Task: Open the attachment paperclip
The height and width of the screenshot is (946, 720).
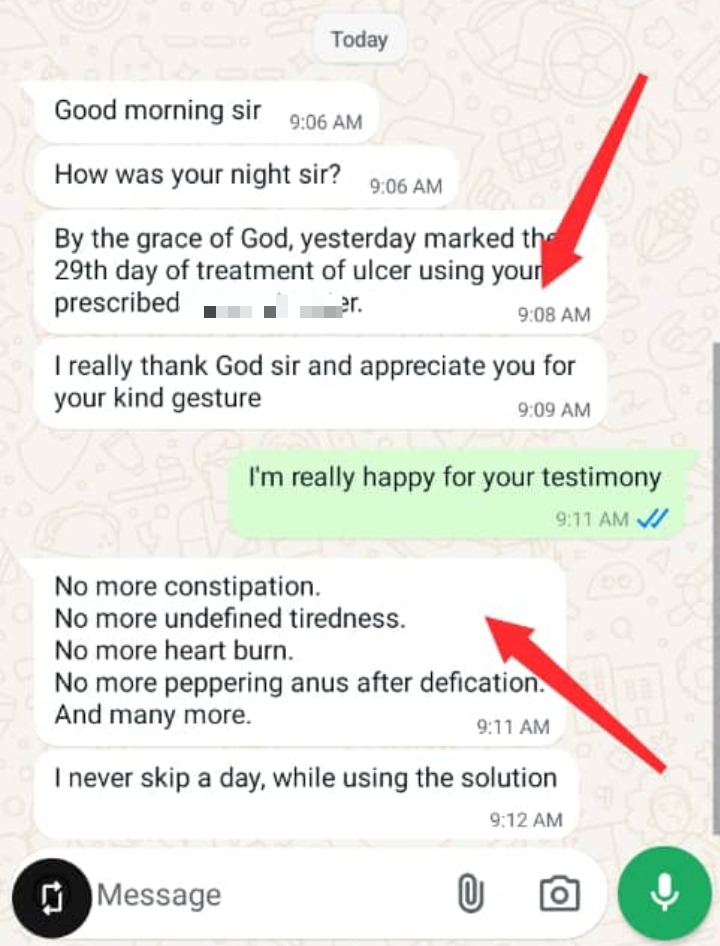Action: (470, 893)
